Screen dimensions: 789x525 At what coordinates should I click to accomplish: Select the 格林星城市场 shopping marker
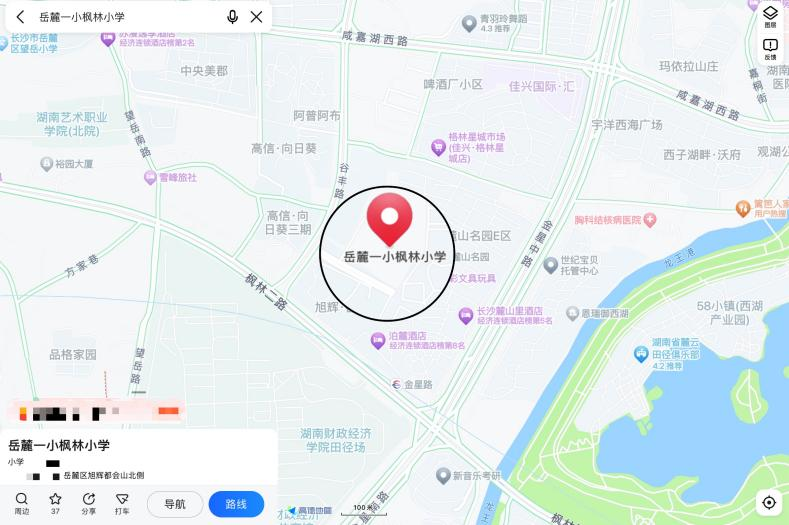tap(438, 147)
